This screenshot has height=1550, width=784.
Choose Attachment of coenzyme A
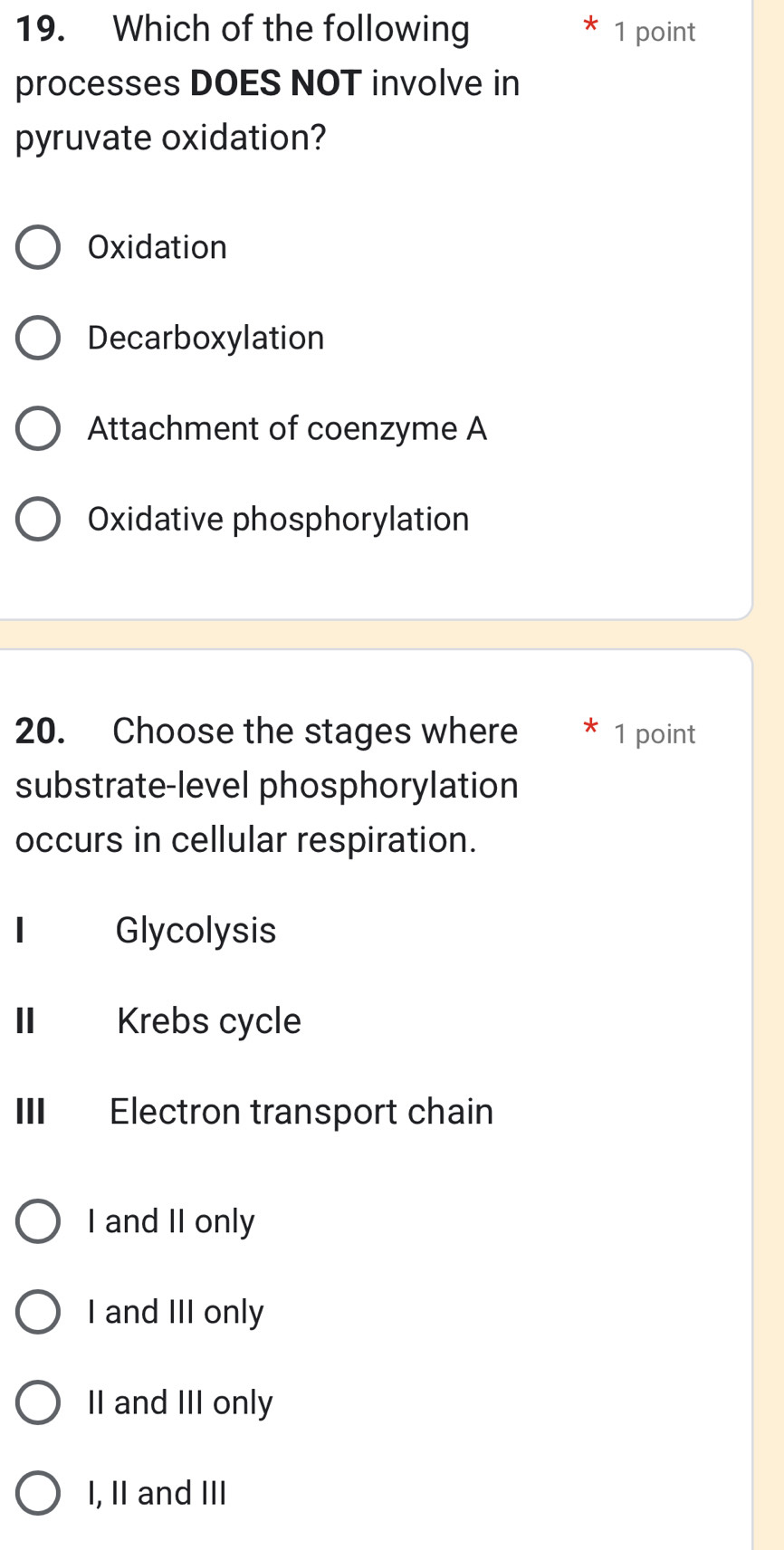pos(286,428)
